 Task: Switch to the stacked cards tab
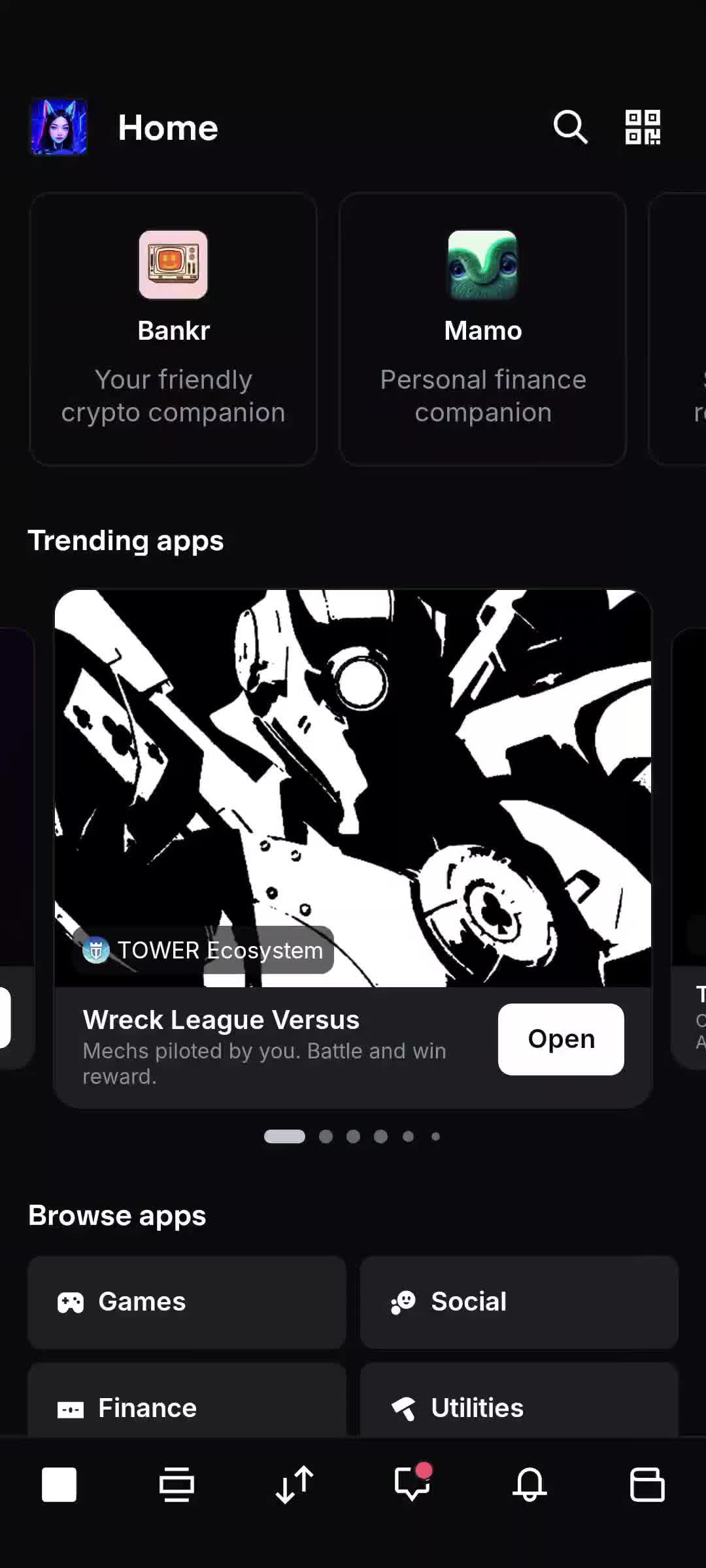176,1484
